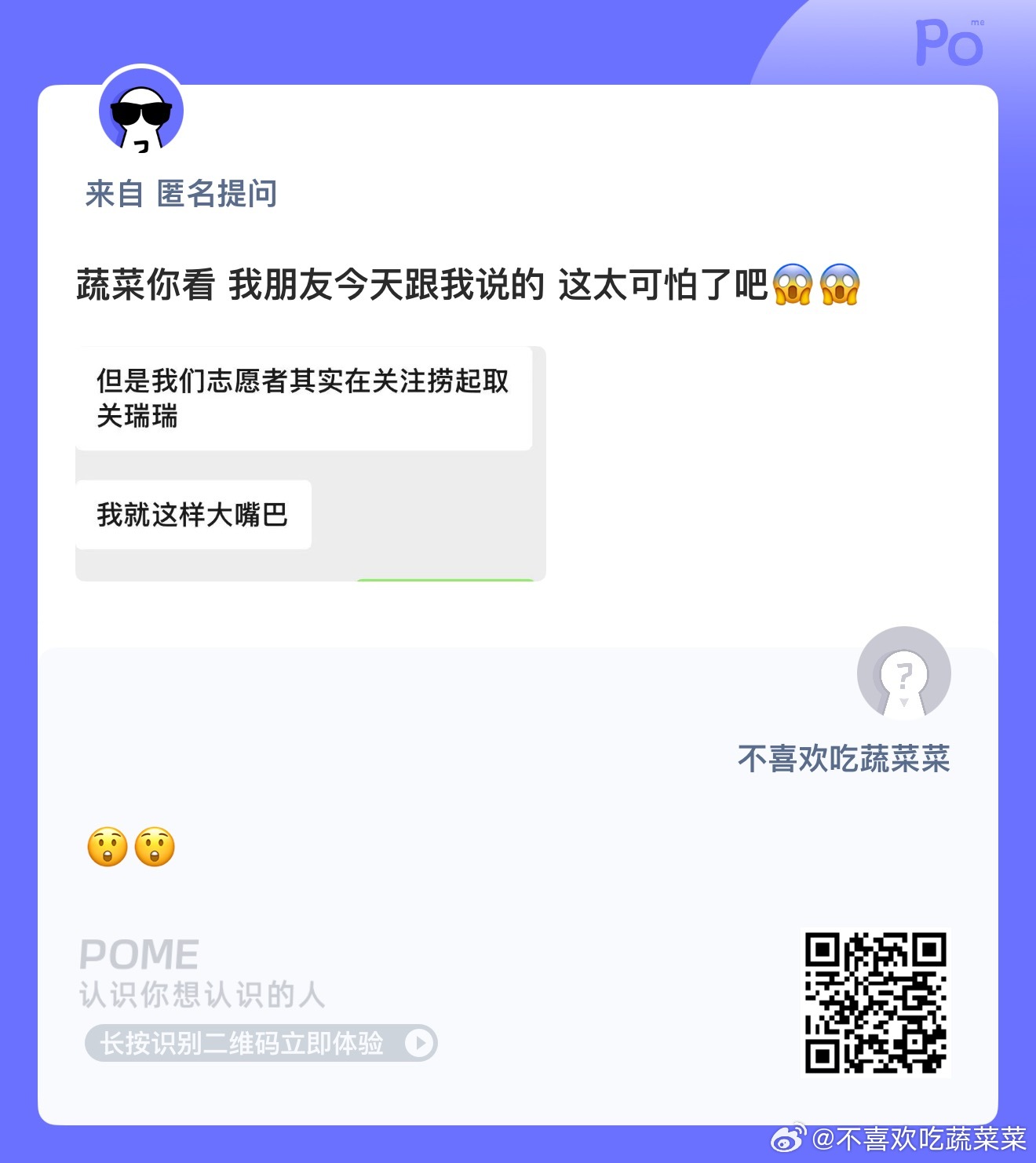Image resolution: width=1036 pixels, height=1163 pixels.
Task: Select the anonymous question text about 太可怕了
Action: tap(424, 286)
